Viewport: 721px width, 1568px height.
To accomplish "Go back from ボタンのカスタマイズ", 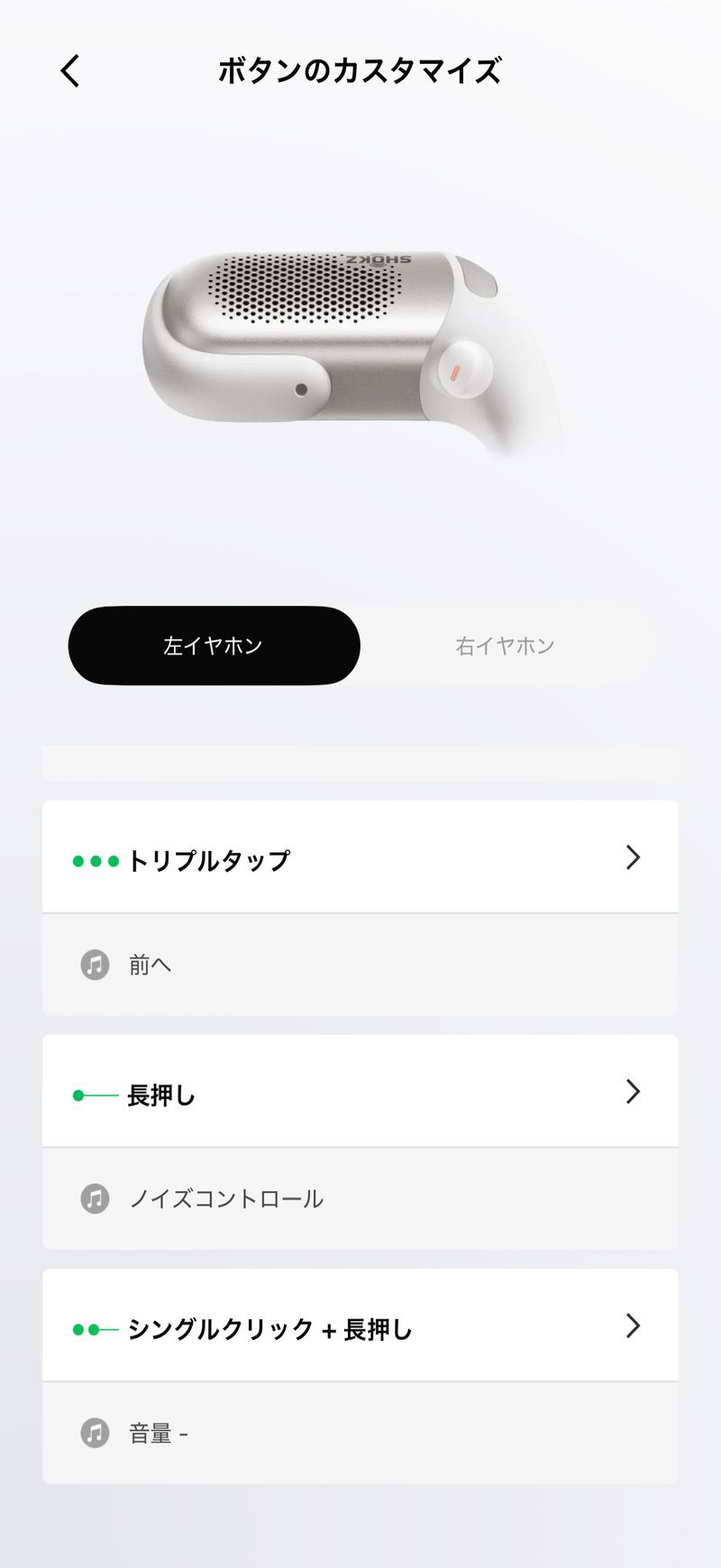I will pos(70,70).
